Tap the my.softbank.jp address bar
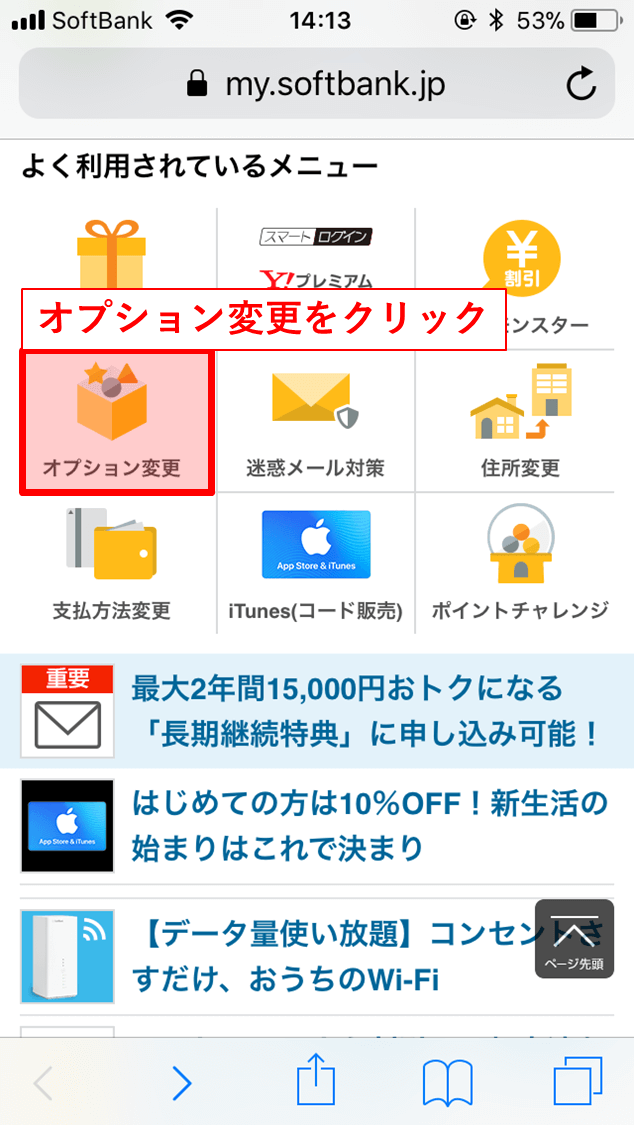Viewport: 634px width, 1125px height. tap(316, 85)
